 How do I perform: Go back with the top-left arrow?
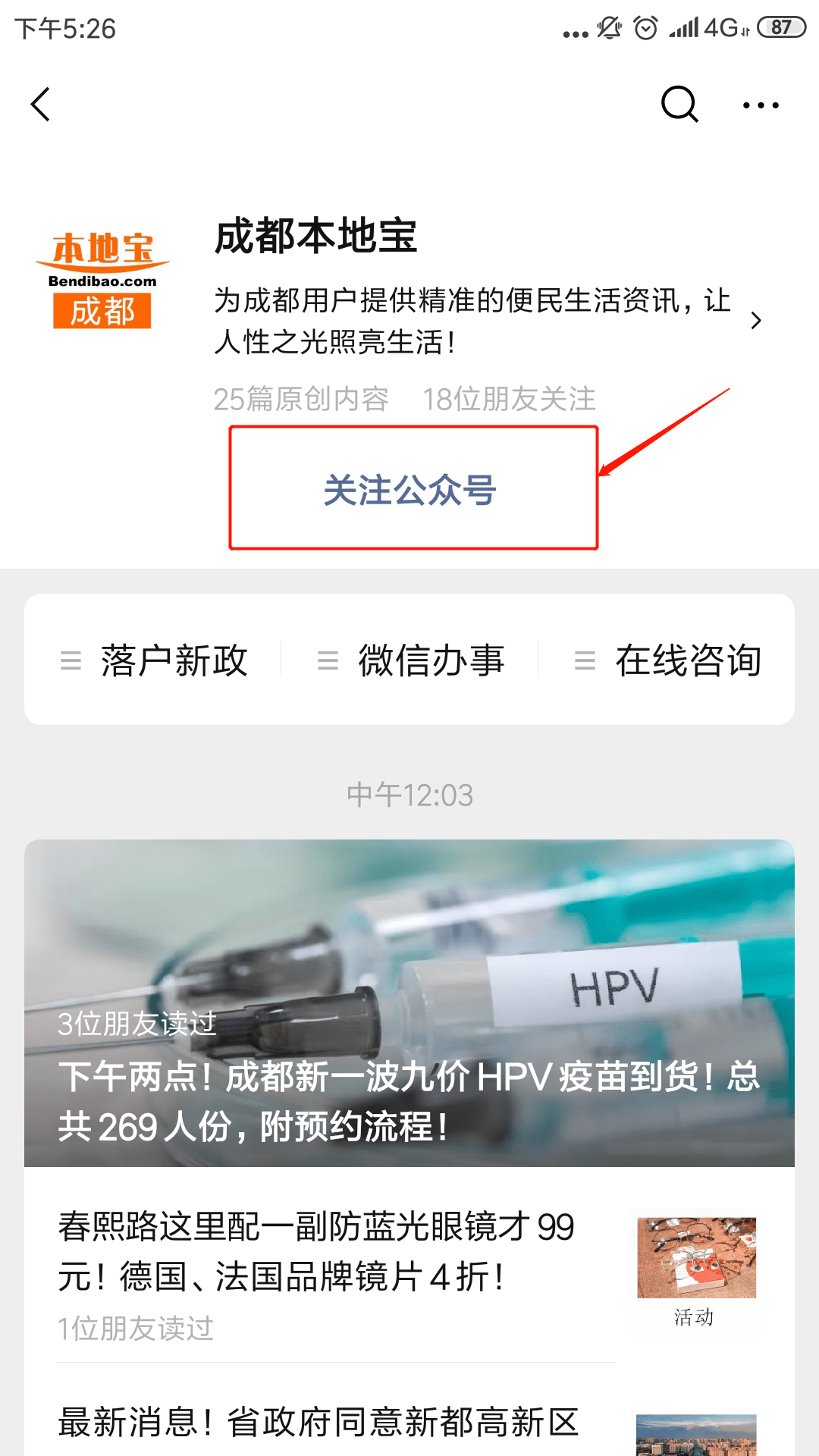[41, 105]
